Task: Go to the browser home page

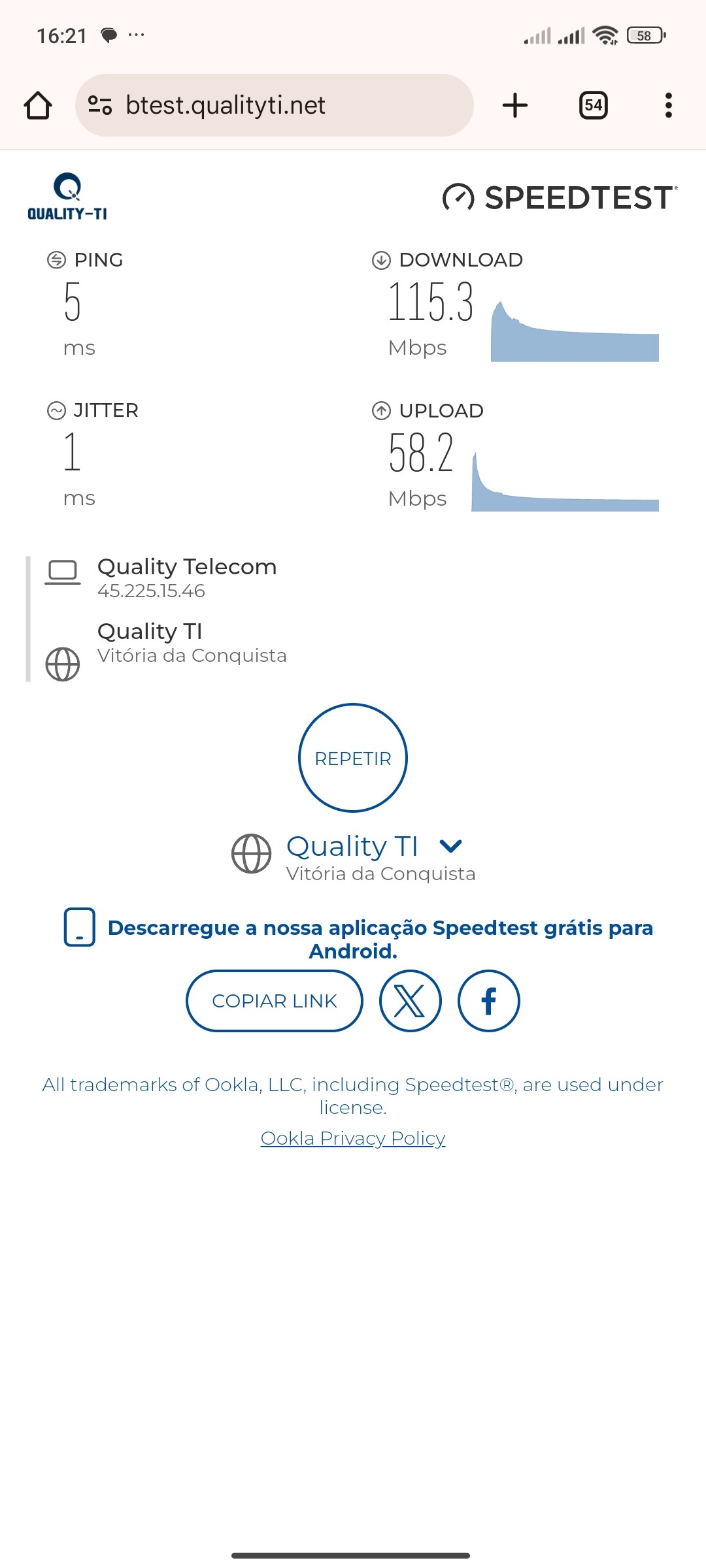Action: [38, 105]
